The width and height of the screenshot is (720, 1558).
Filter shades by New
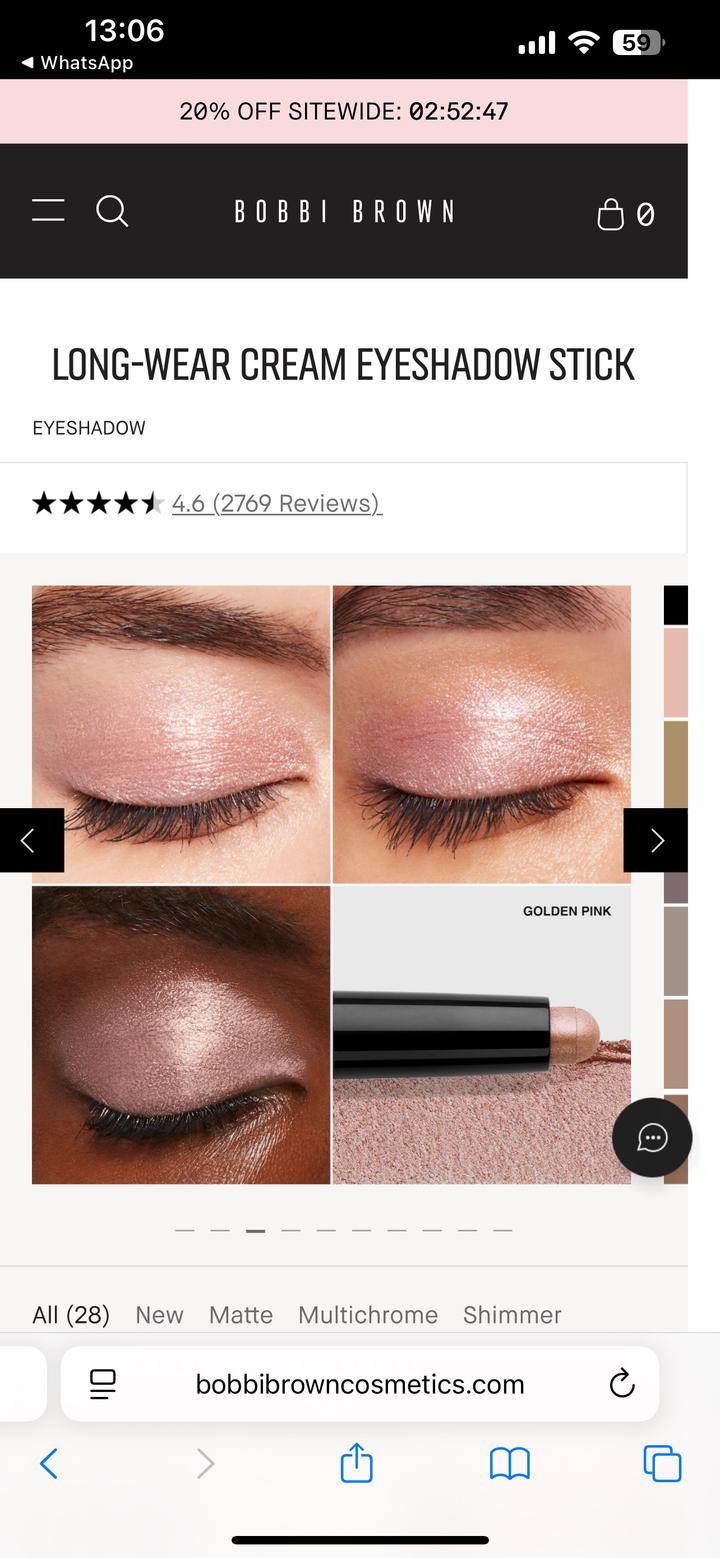(160, 1314)
